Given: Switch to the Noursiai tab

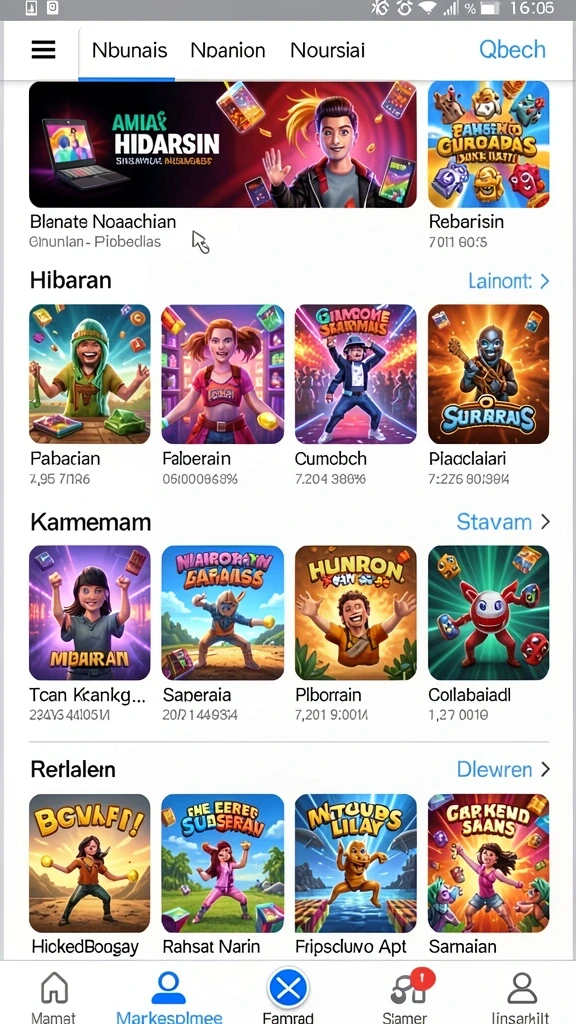Looking at the screenshot, I should point(327,50).
